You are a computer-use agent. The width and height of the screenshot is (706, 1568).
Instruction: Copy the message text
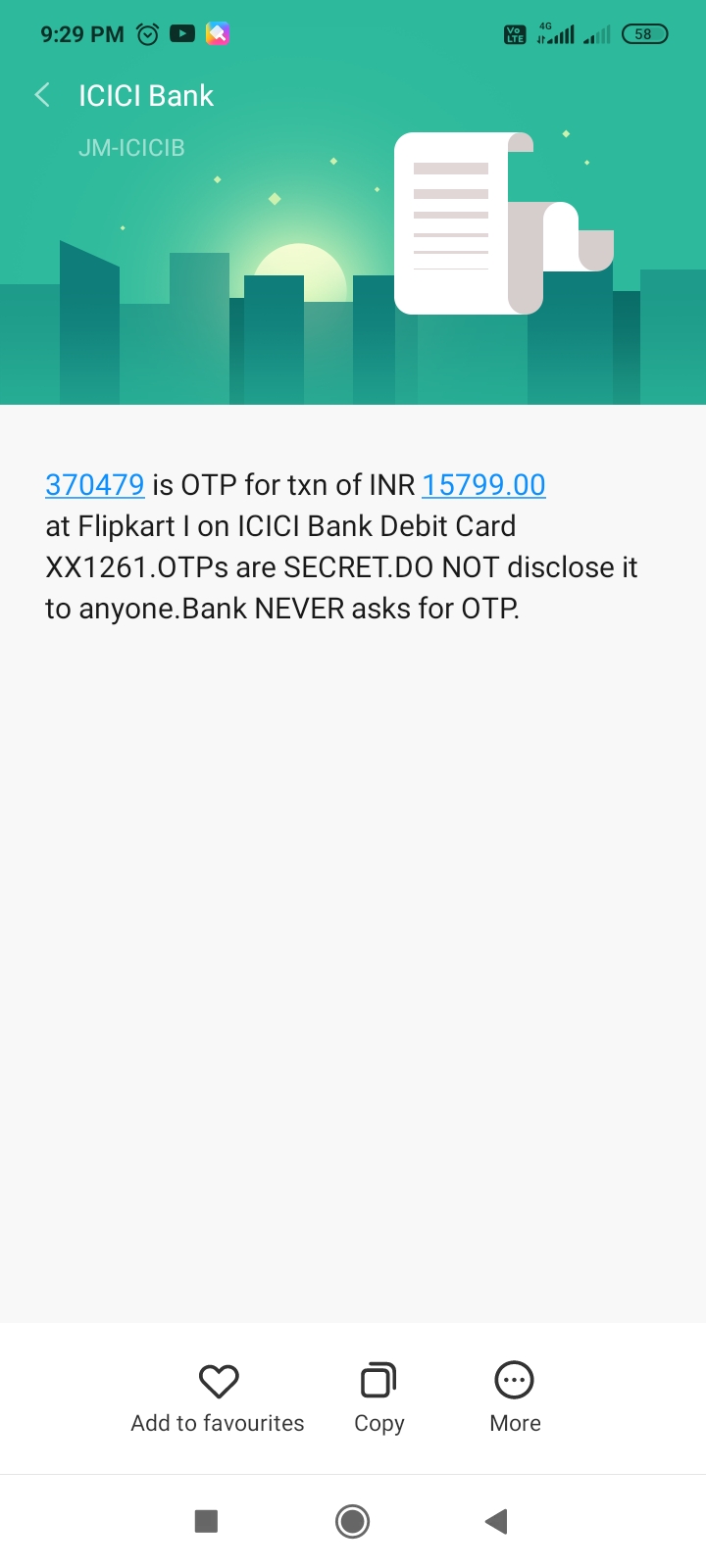click(x=378, y=1396)
